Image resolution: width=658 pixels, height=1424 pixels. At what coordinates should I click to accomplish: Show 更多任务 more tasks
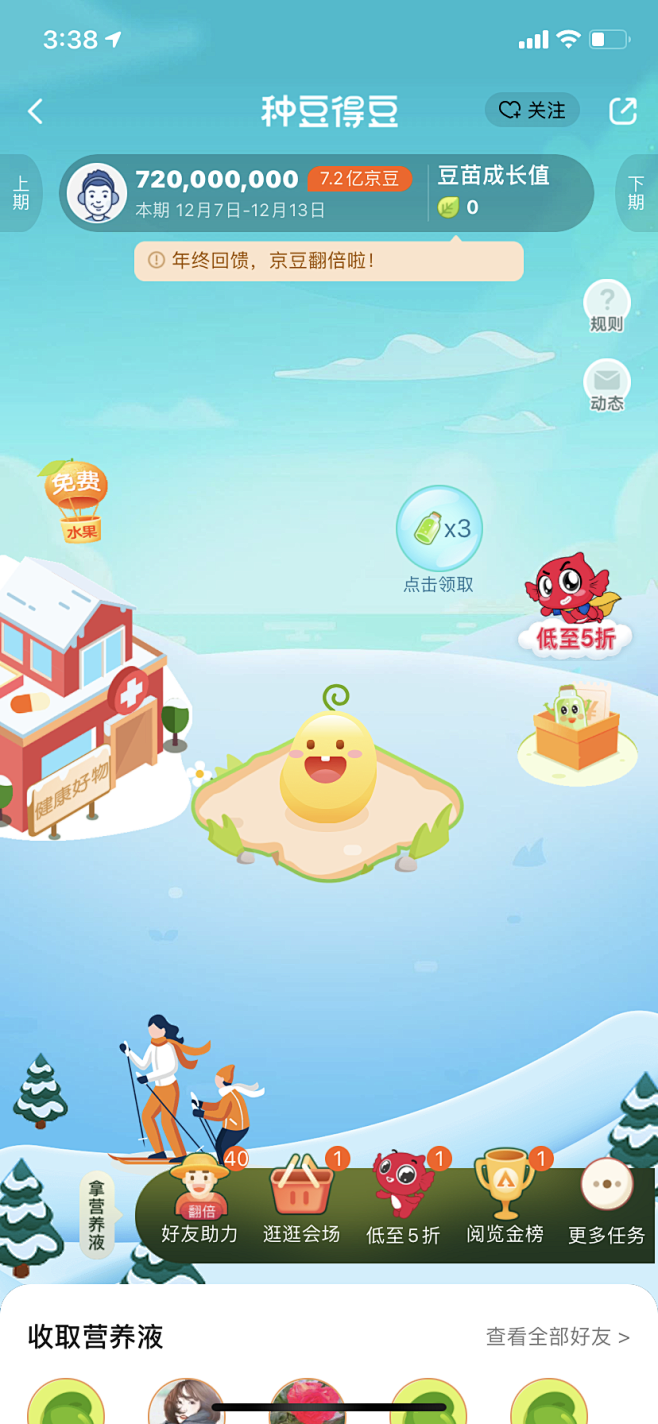(x=606, y=1200)
